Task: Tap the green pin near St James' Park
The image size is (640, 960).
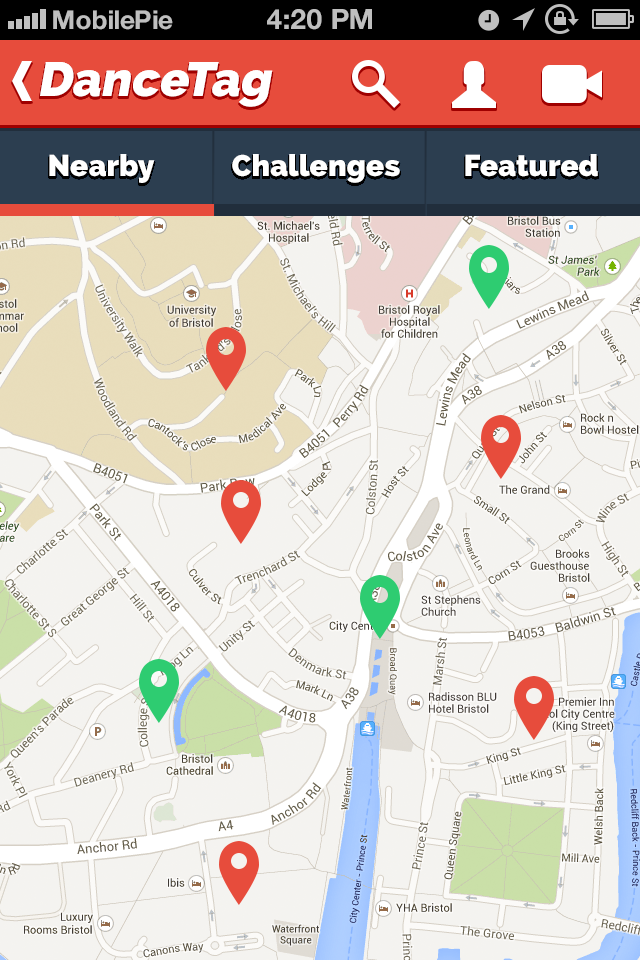Action: pos(489,272)
